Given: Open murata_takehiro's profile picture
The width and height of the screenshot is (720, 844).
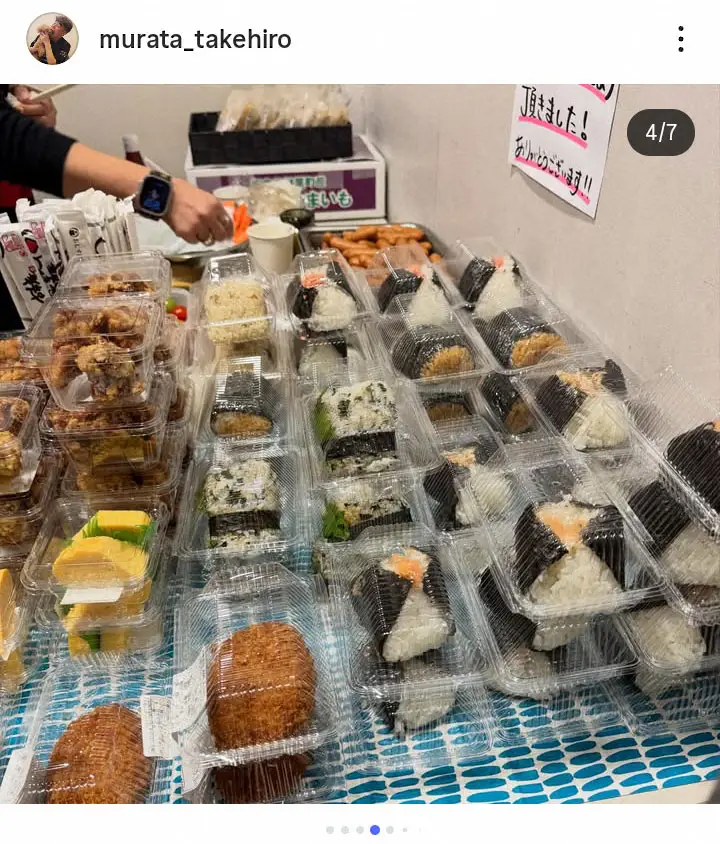Looking at the screenshot, I should [52, 39].
